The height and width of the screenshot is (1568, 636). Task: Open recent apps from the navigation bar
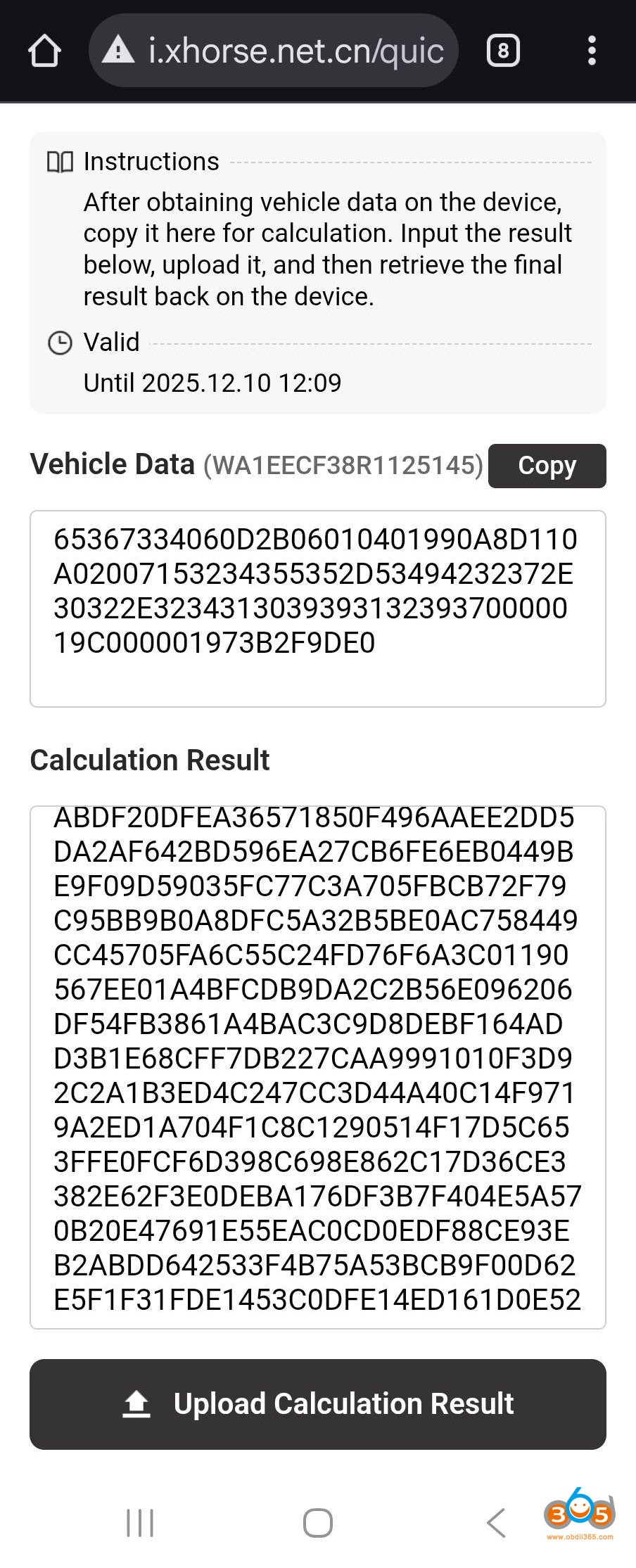click(140, 1523)
